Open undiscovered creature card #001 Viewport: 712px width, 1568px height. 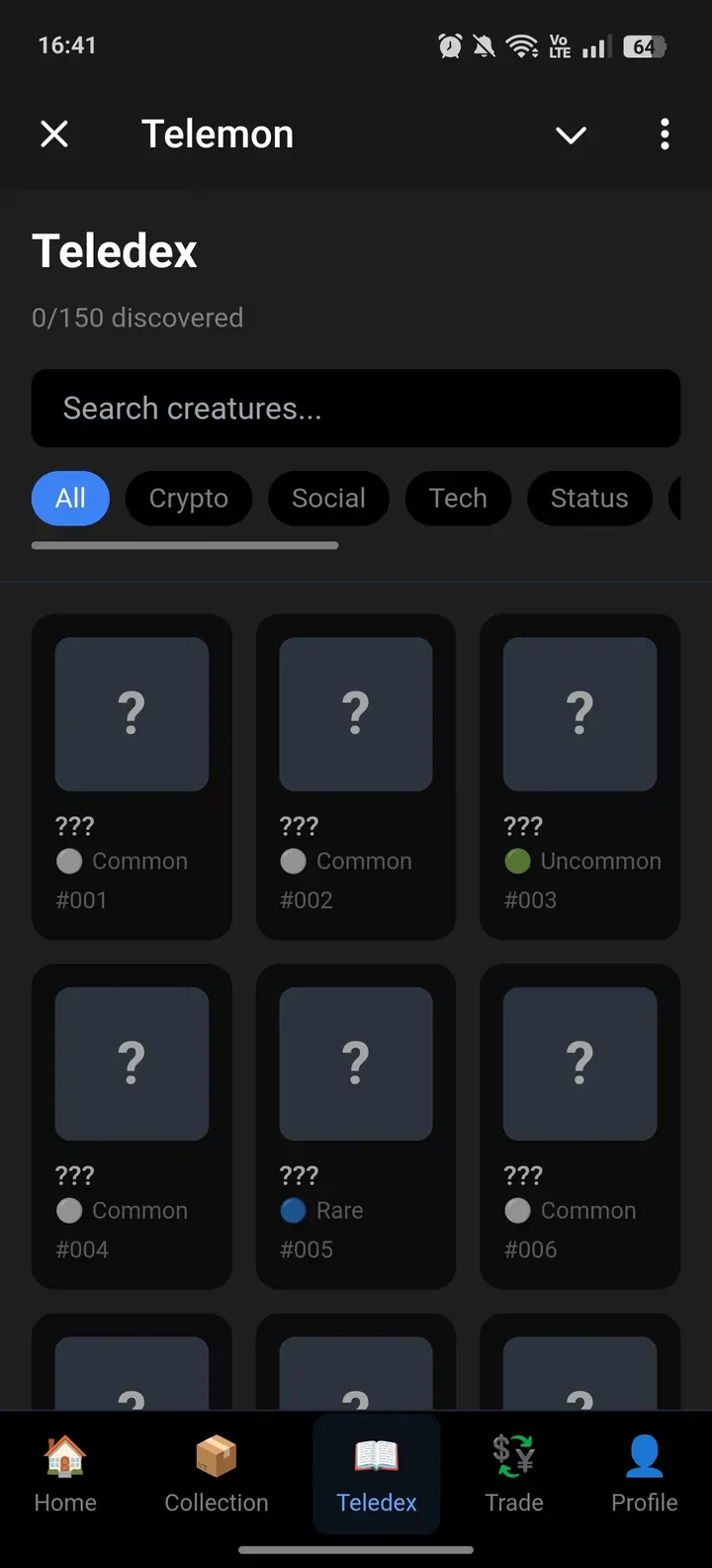click(x=132, y=776)
